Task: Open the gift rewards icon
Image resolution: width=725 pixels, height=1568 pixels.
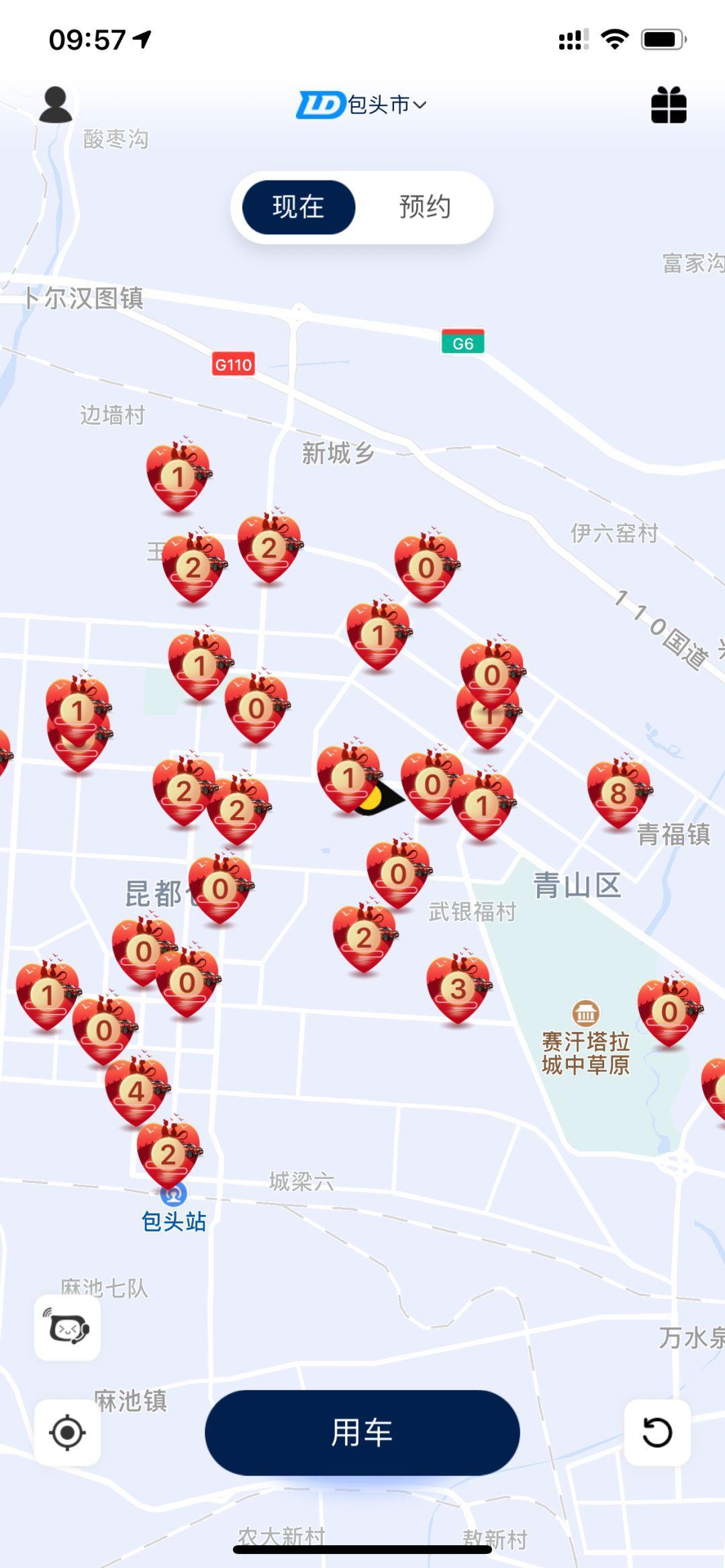Action: pos(669,105)
